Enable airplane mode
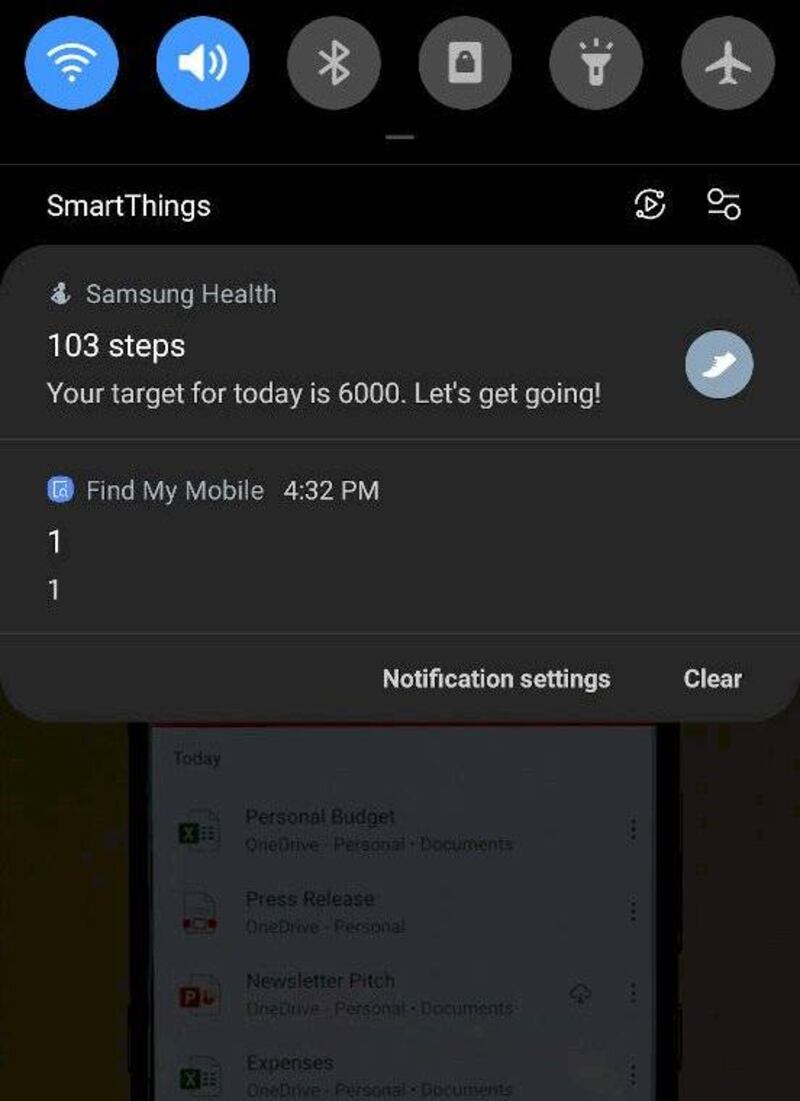This screenshot has width=800, height=1101. pos(727,63)
